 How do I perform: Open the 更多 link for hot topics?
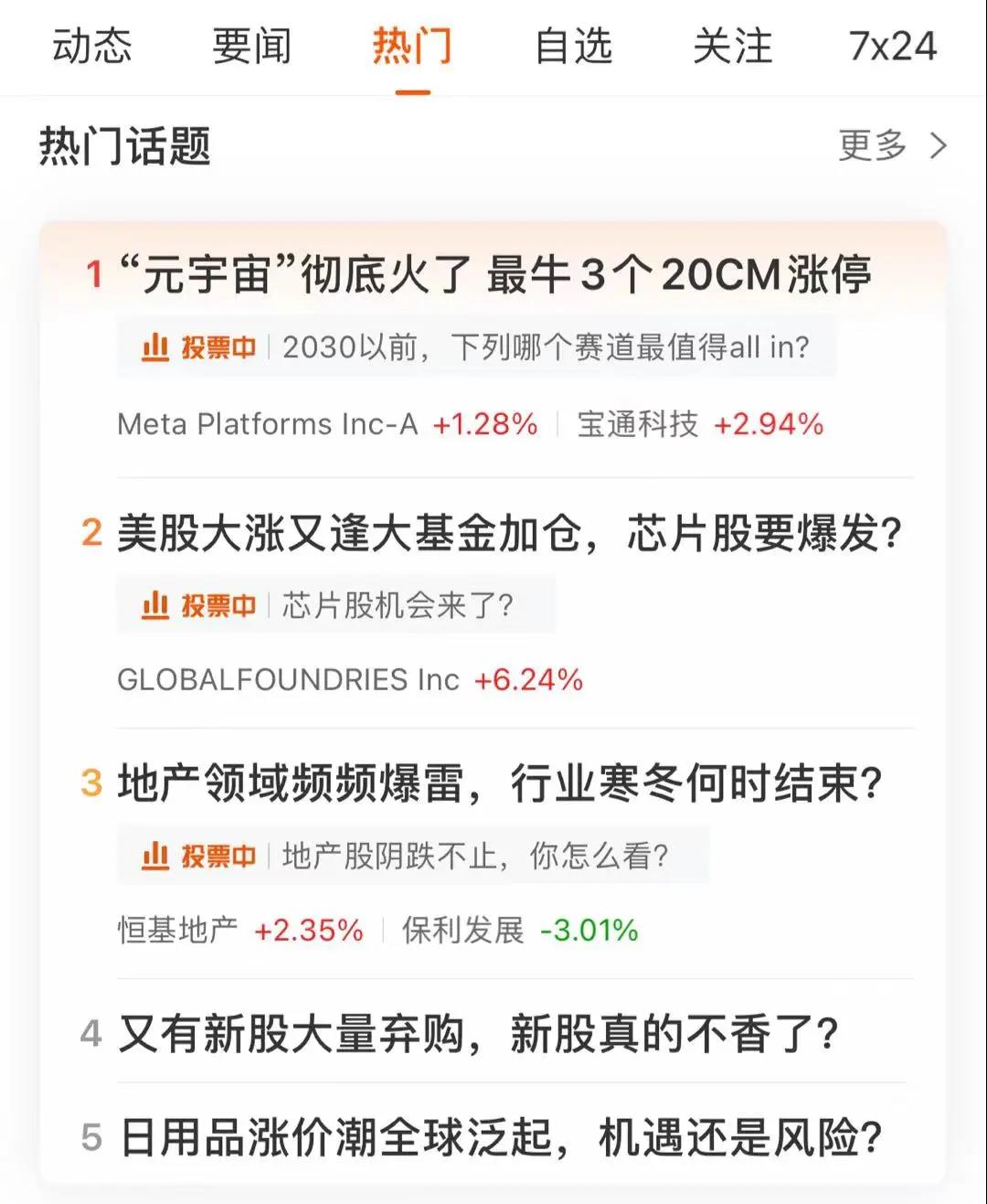871,144
